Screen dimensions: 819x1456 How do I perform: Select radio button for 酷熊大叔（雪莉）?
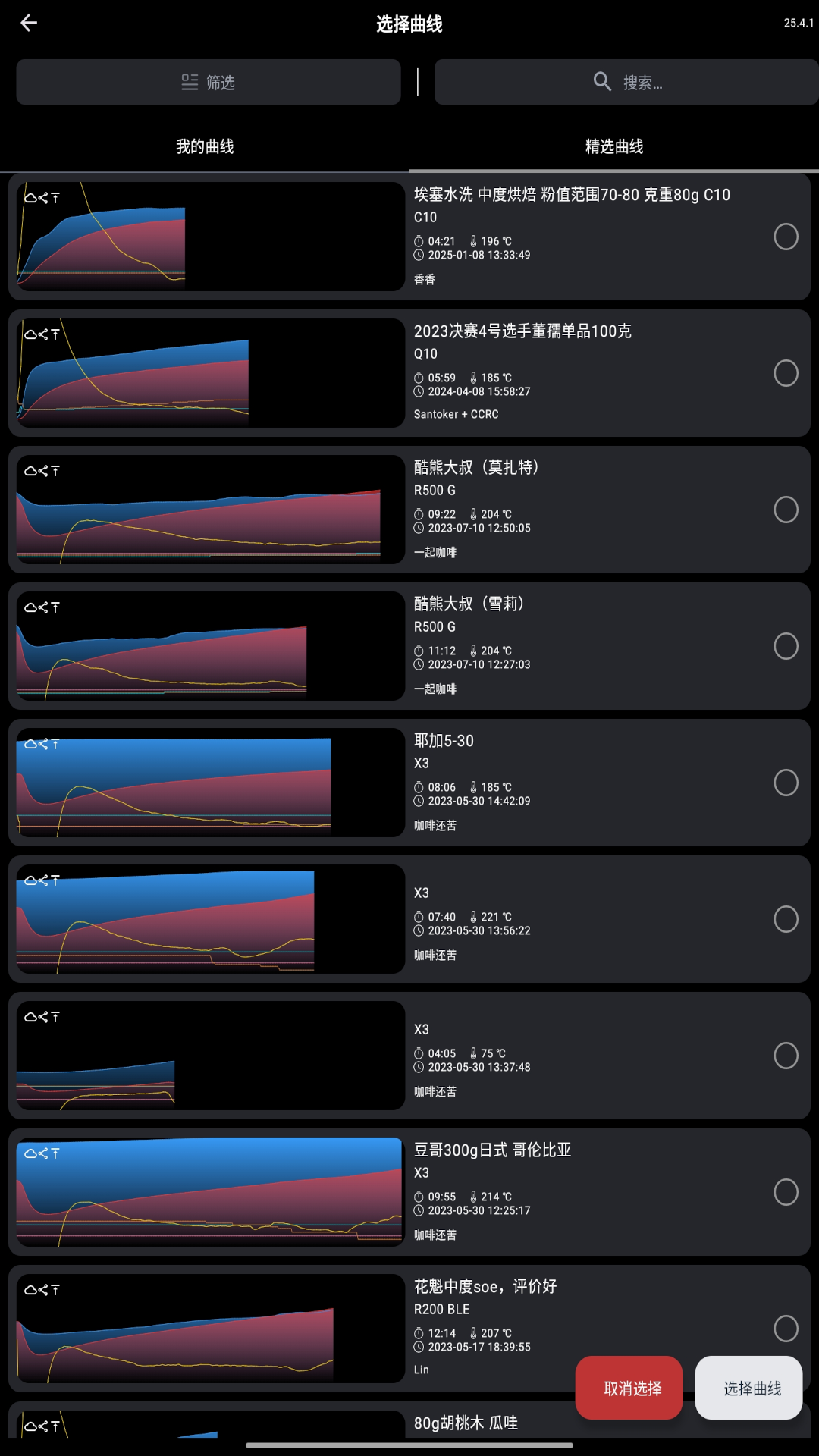(786, 646)
